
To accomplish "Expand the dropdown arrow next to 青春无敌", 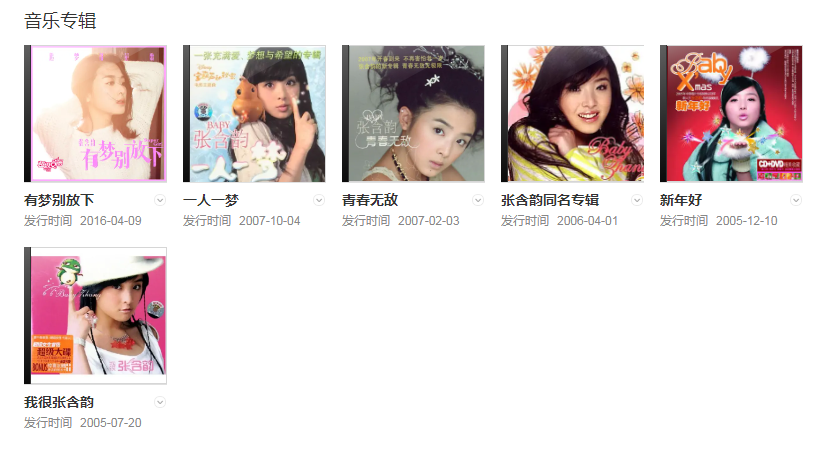I will (478, 200).
